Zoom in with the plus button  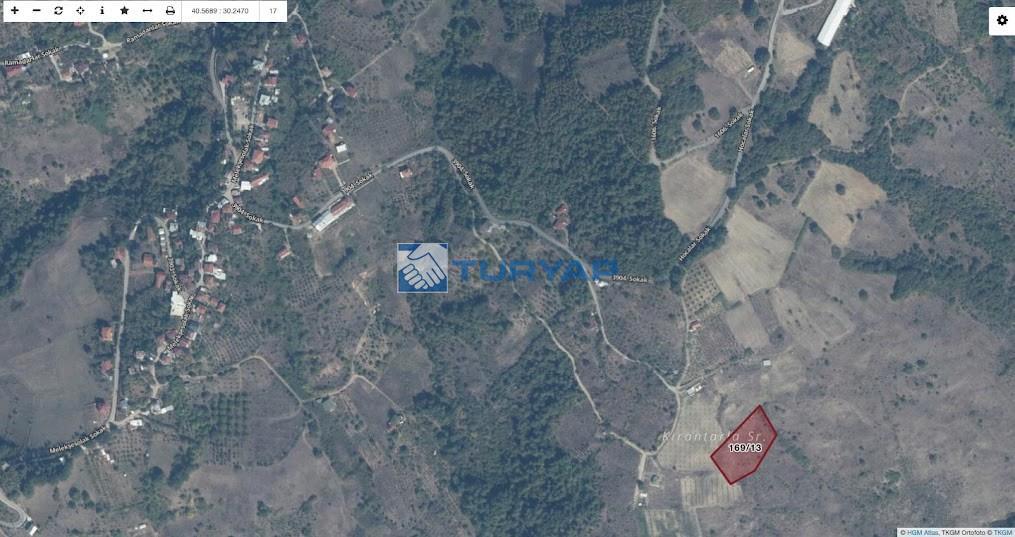coord(14,11)
